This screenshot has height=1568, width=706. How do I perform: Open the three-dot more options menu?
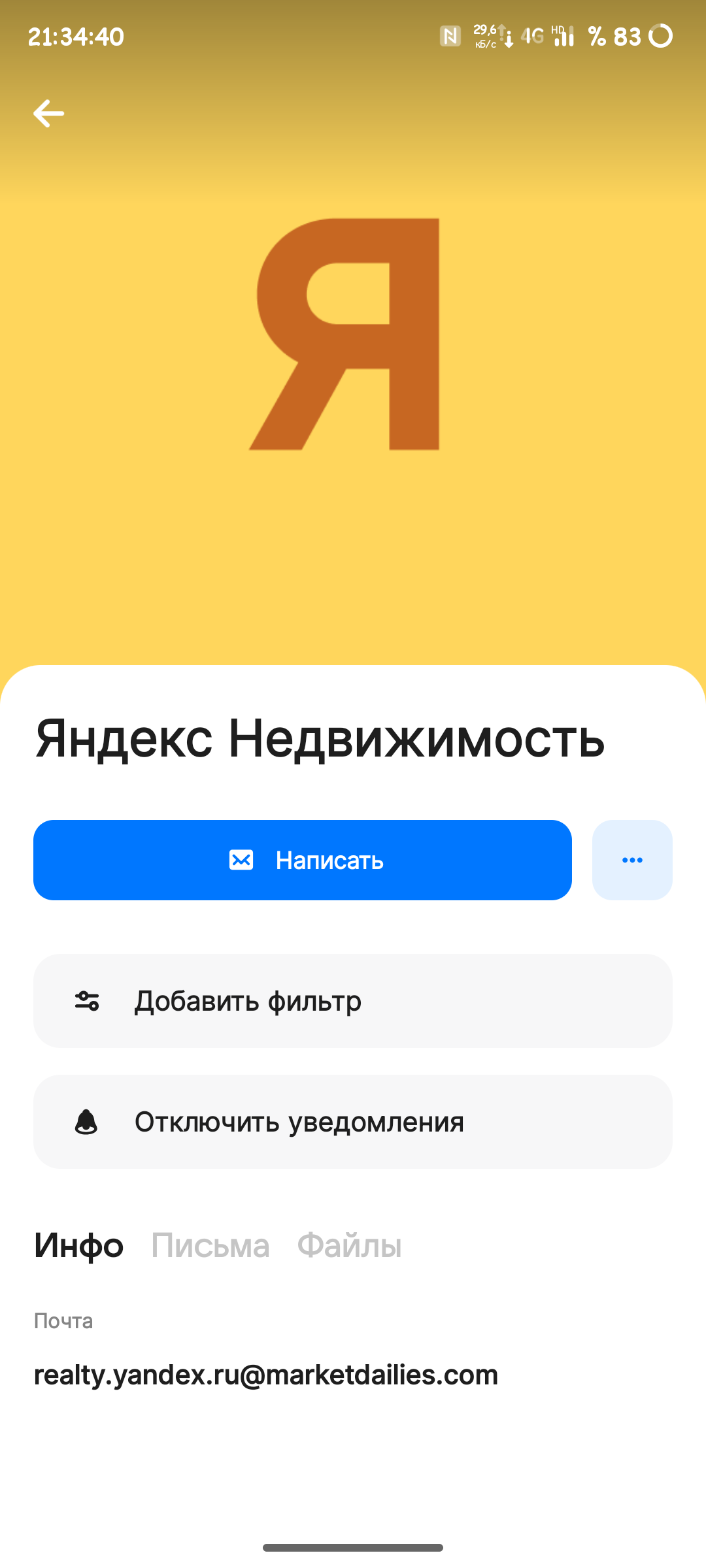632,860
